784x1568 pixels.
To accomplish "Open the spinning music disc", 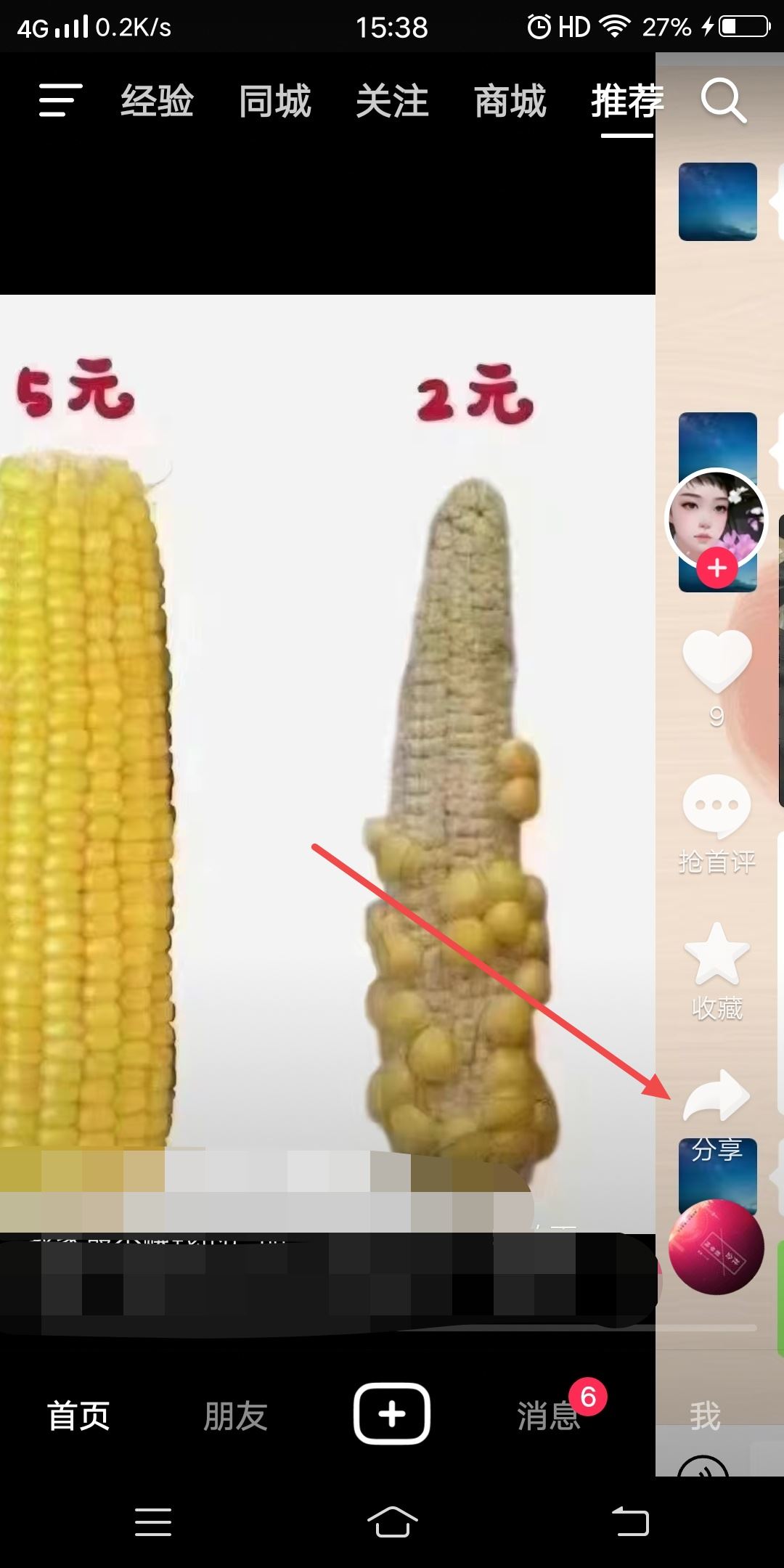I will point(716,1246).
